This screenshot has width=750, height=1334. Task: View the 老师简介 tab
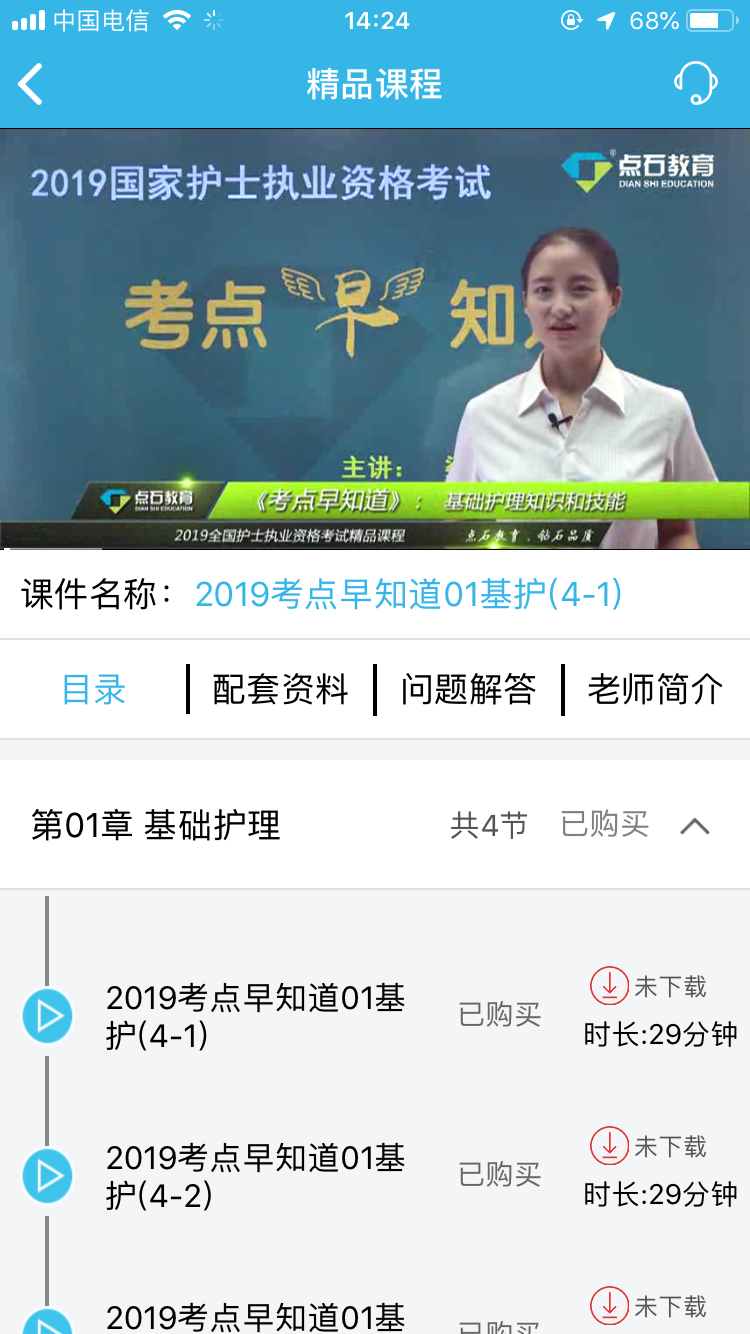coord(655,689)
